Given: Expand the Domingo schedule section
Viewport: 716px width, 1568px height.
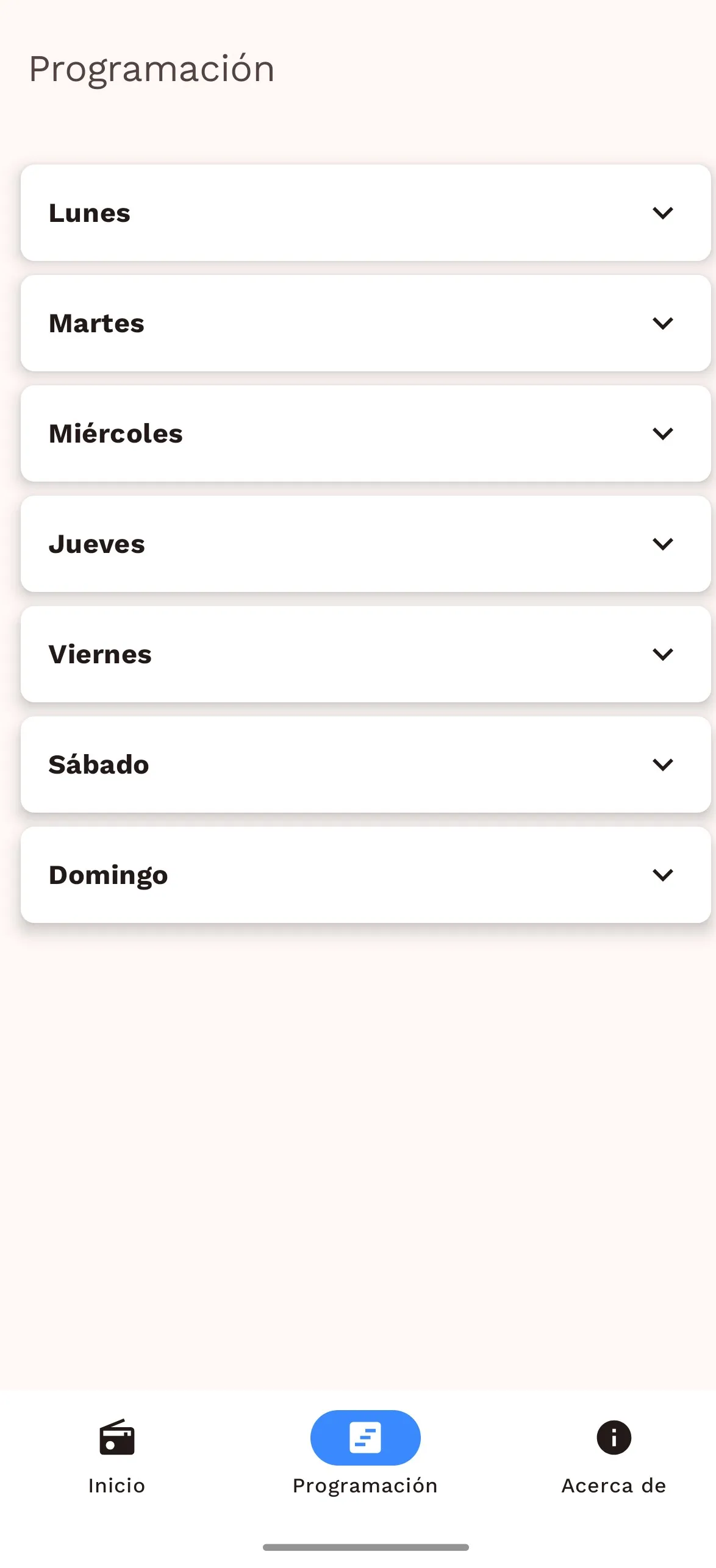Looking at the screenshot, I should click(x=663, y=874).
